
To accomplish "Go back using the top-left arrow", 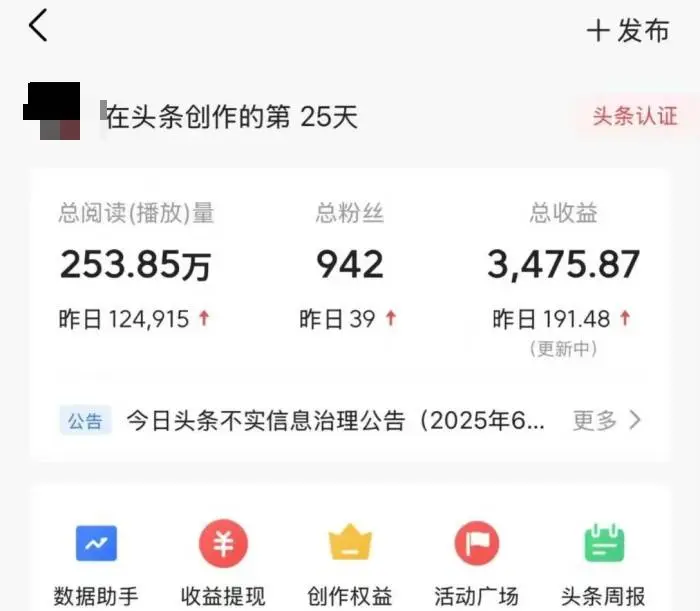I will pyautogui.click(x=38, y=27).
